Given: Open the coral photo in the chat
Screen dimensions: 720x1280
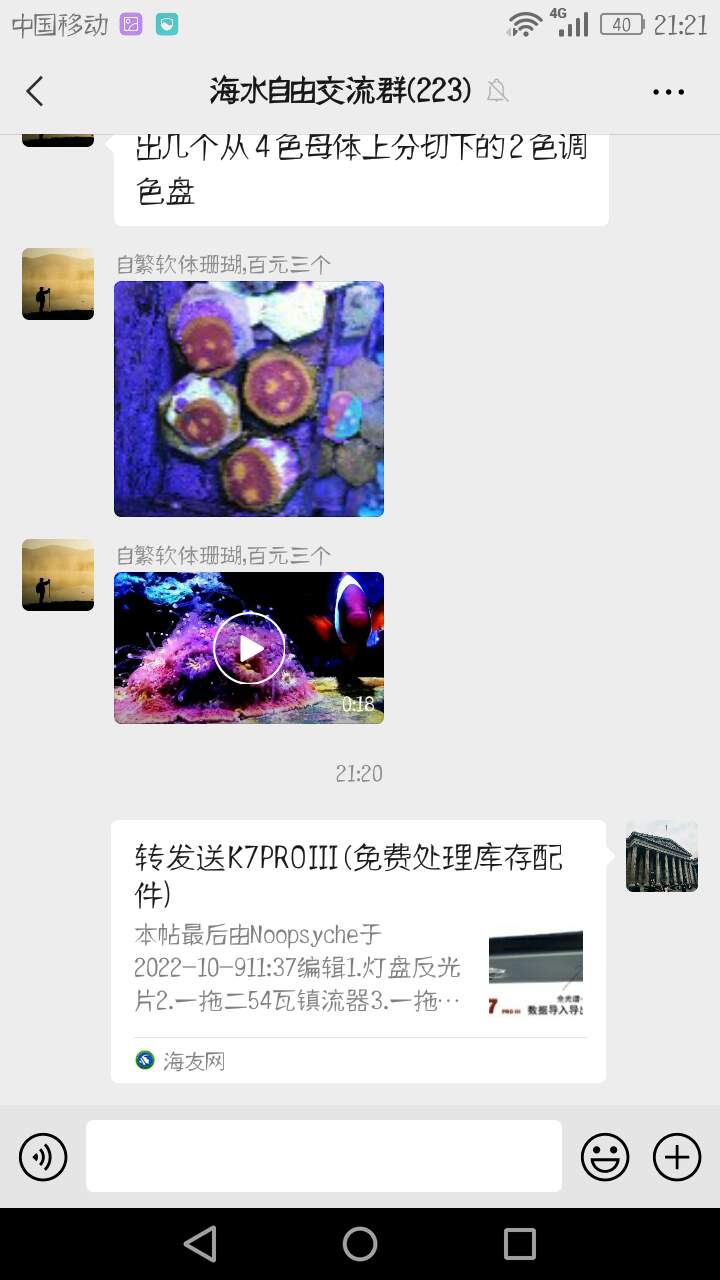Looking at the screenshot, I should click(249, 398).
